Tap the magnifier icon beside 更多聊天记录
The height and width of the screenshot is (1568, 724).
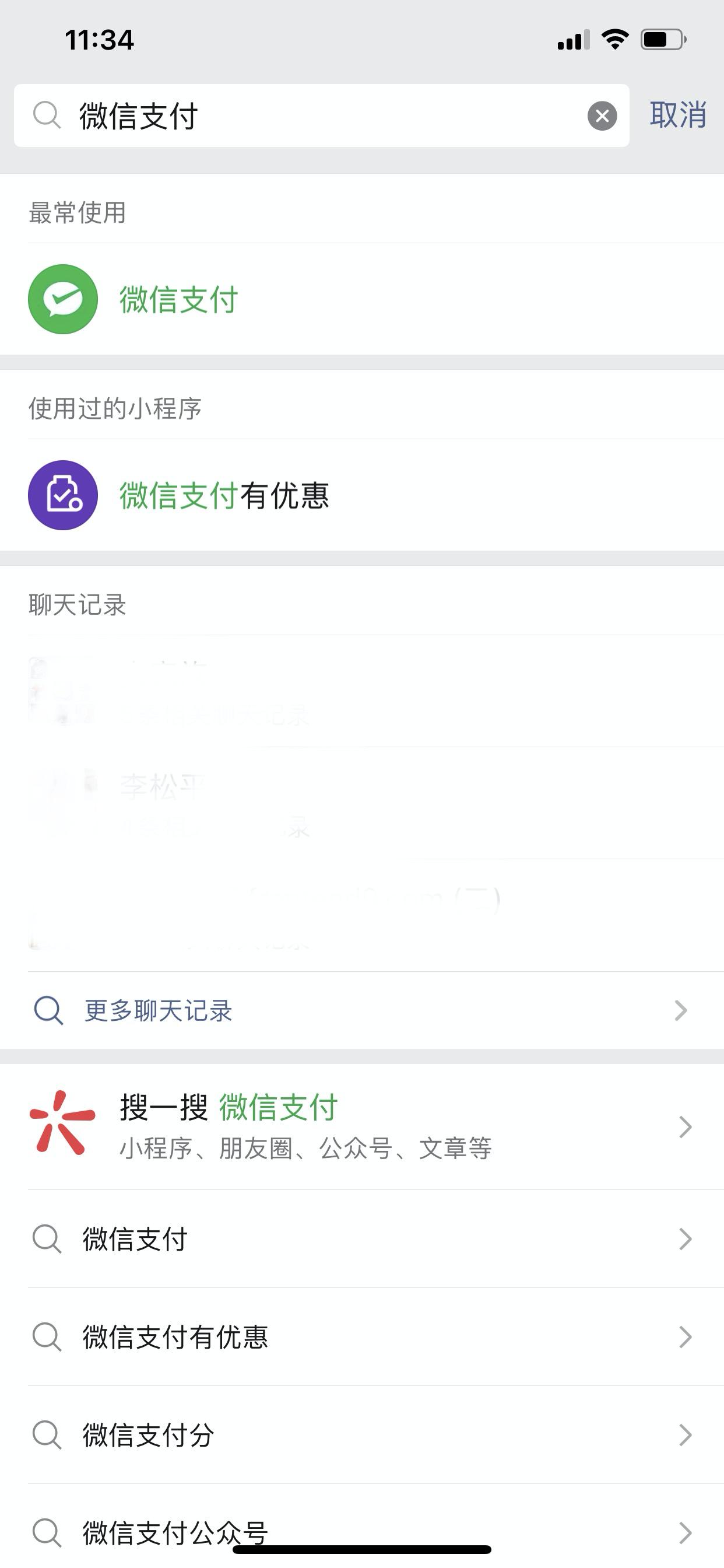click(x=47, y=1010)
